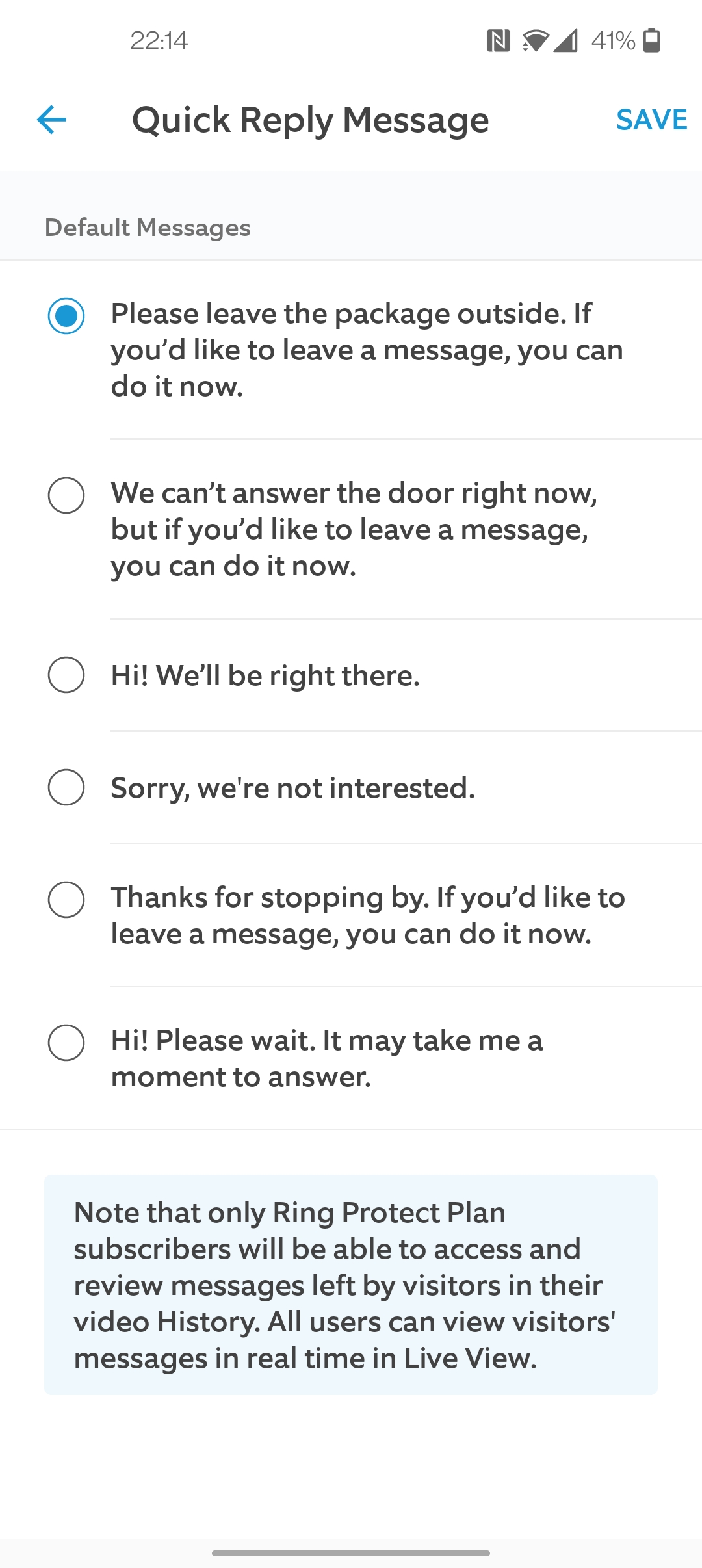This screenshot has width=702, height=1568.
Task: Choose 'We can't answer the door' message
Action: (x=351, y=529)
